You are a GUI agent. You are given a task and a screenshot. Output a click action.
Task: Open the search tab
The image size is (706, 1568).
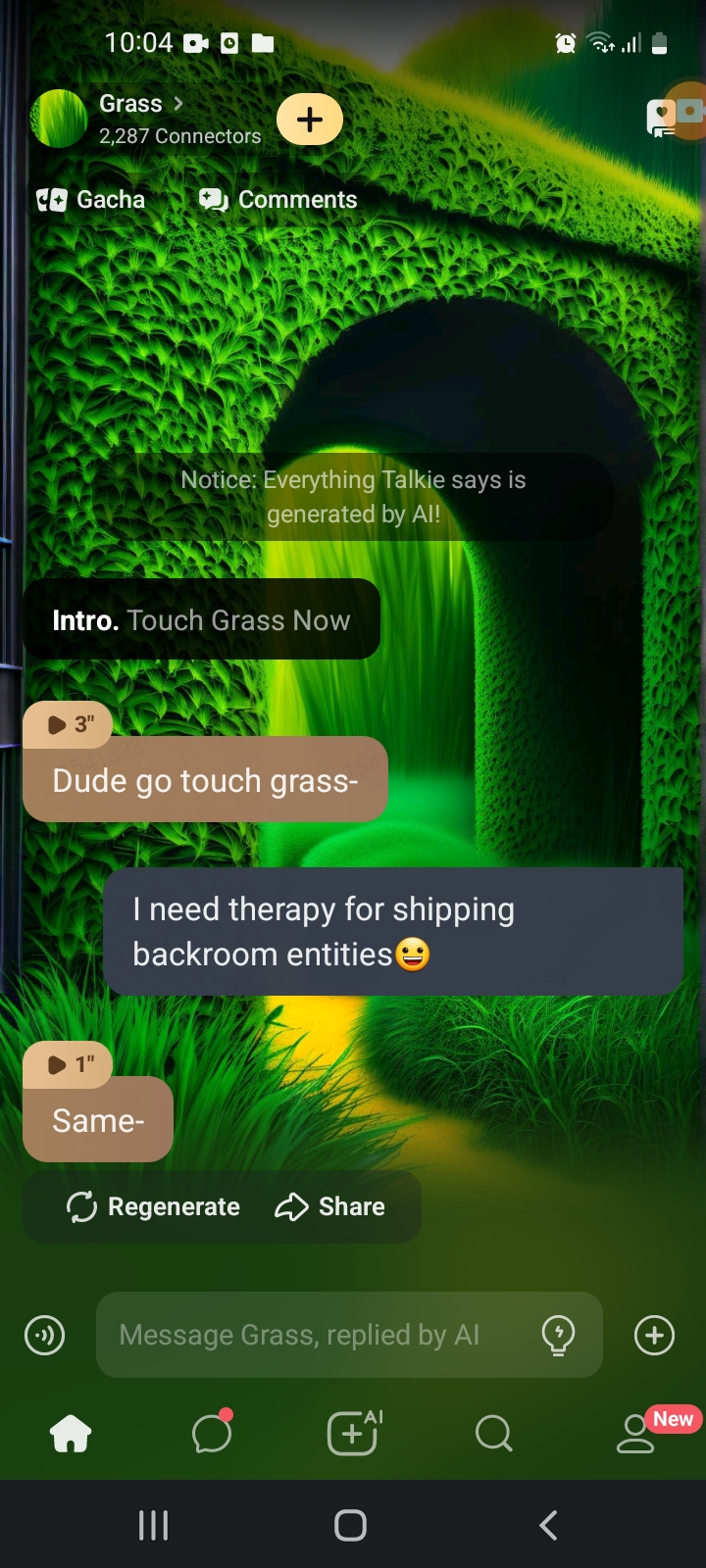point(493,1434)
